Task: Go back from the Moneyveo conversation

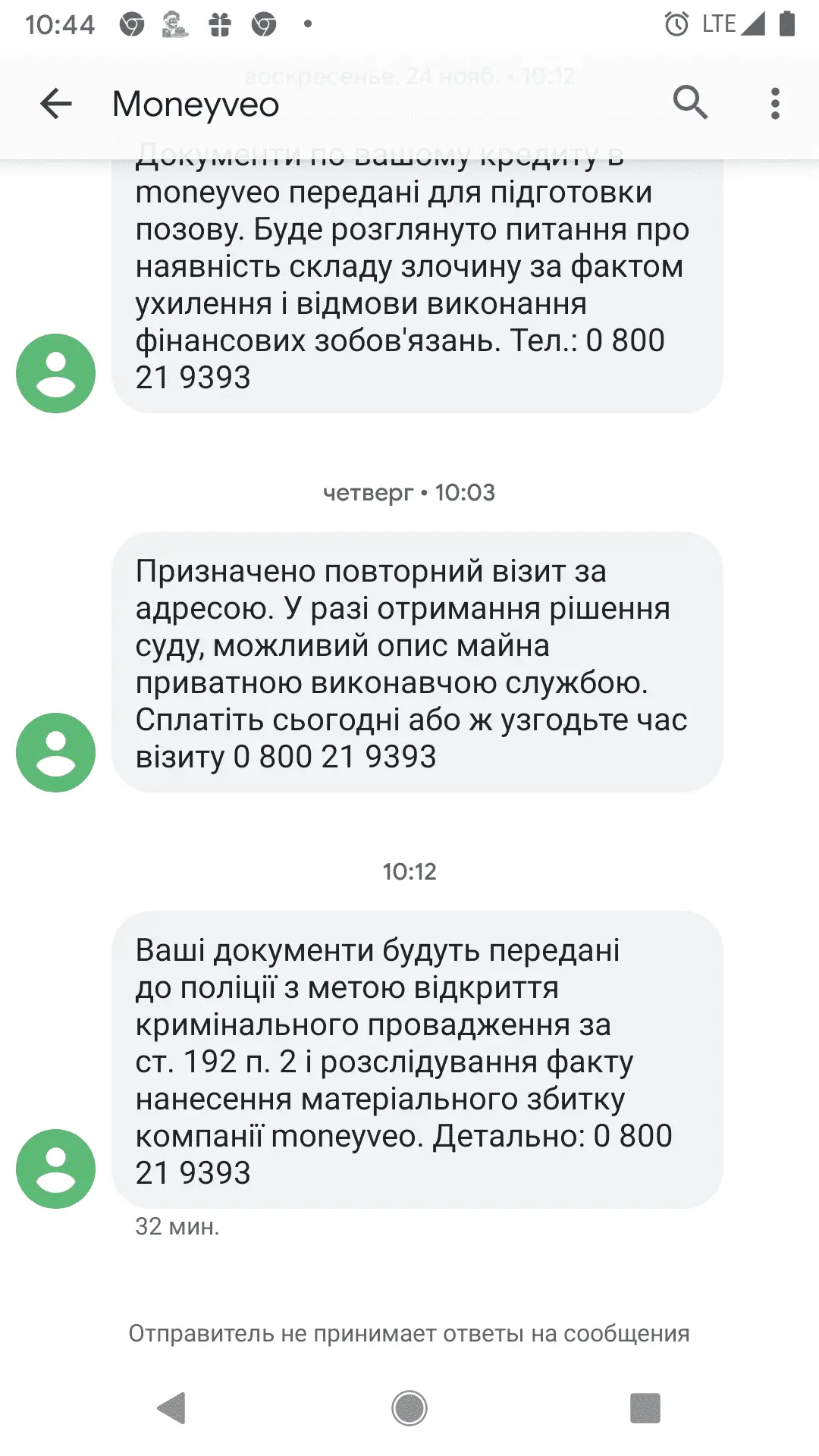Action: pyautogui.click(x=55, y=104)
